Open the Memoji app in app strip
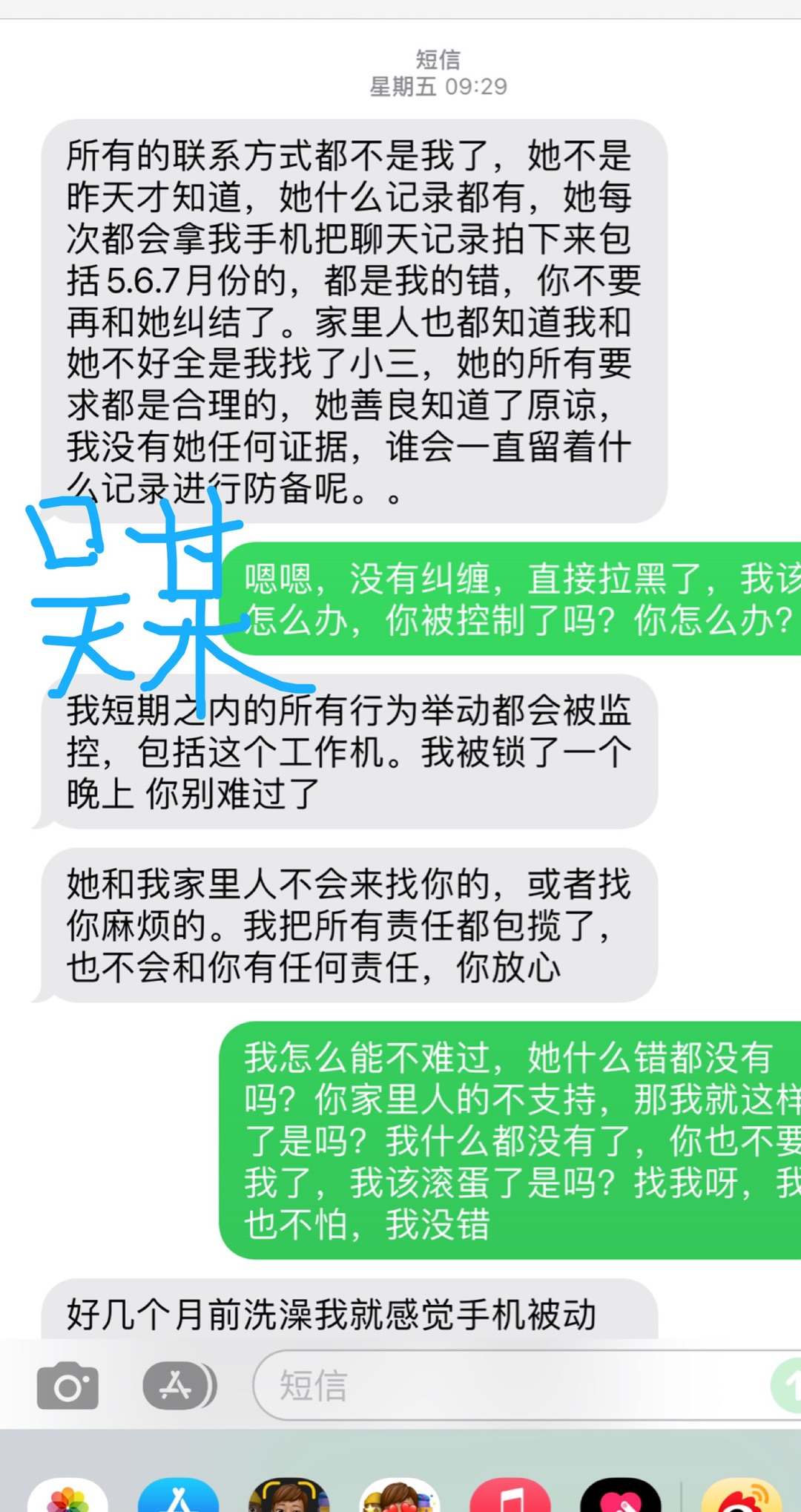The image size is (801, 1512). click(289, 1497)
